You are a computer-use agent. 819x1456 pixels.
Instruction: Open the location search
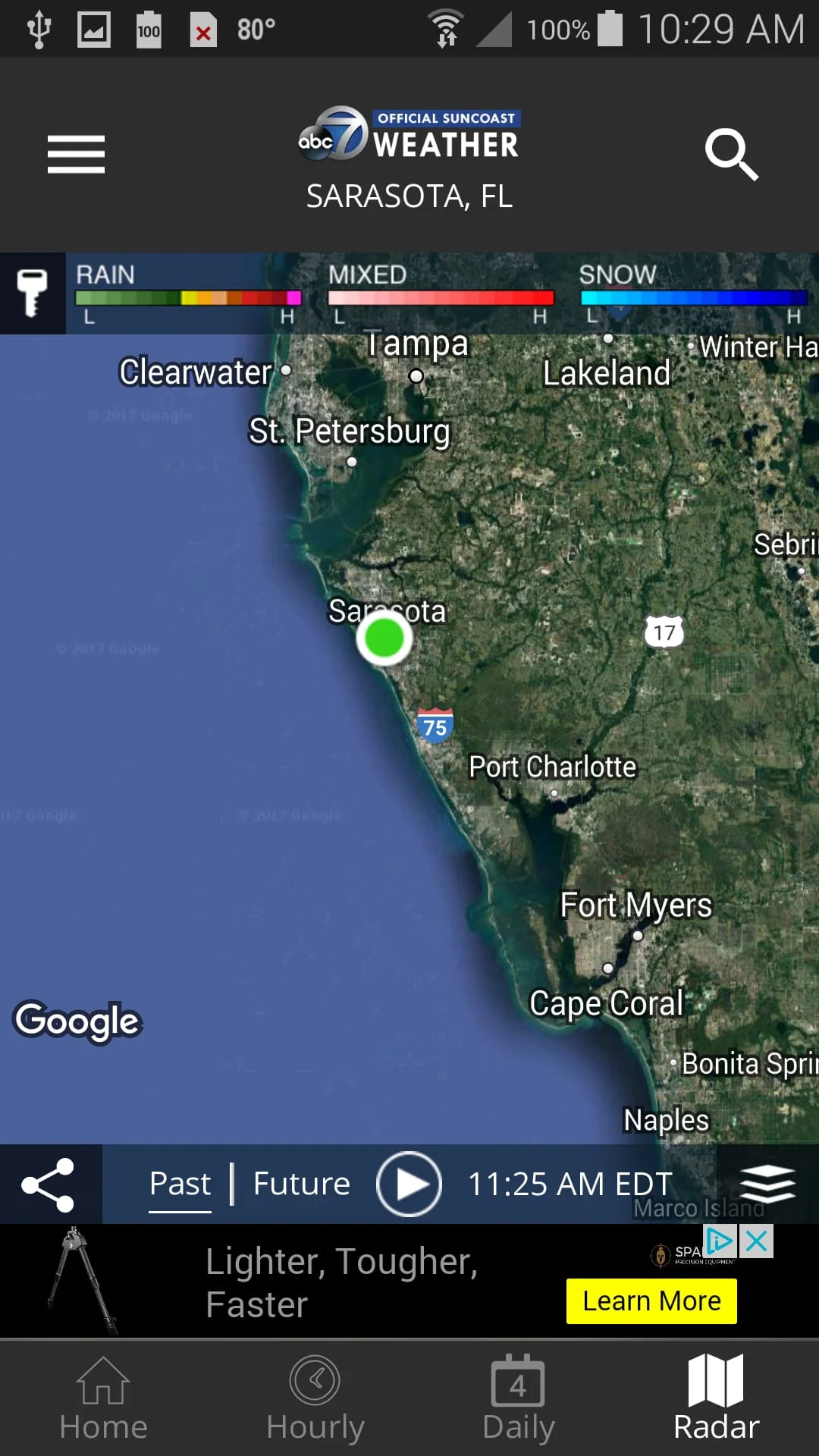point(731,154)
